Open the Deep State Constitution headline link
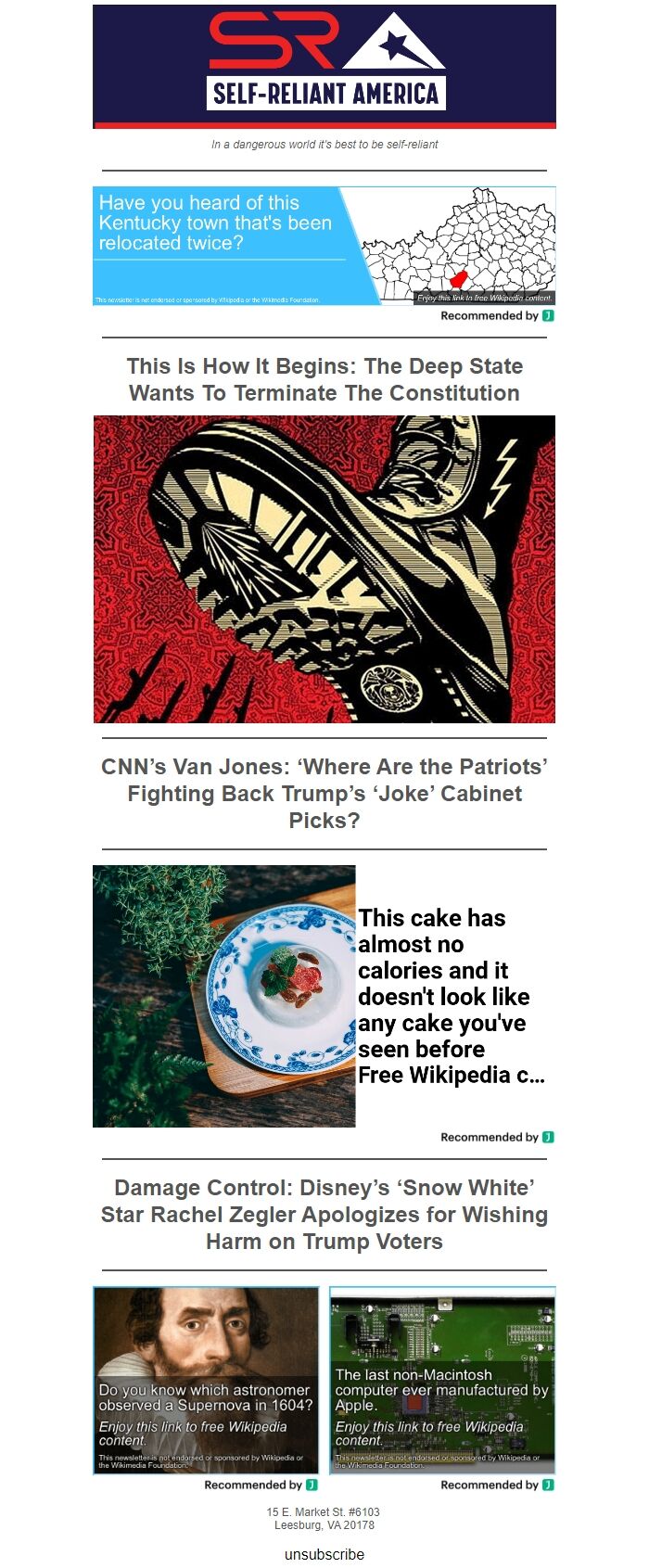This screenshot has height=1568, width=649. coord(324,379)
